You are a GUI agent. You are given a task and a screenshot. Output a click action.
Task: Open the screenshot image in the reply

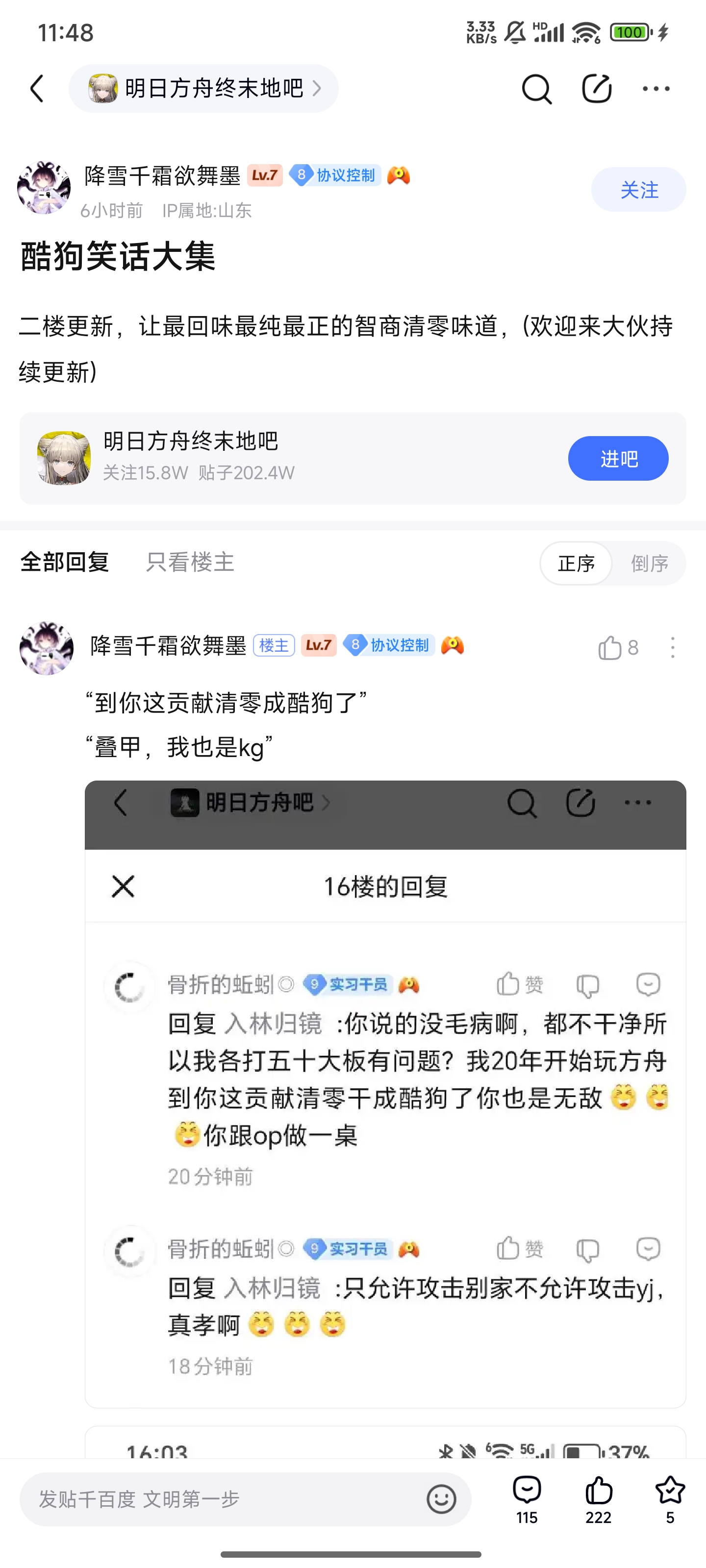tap(385, 1094)
